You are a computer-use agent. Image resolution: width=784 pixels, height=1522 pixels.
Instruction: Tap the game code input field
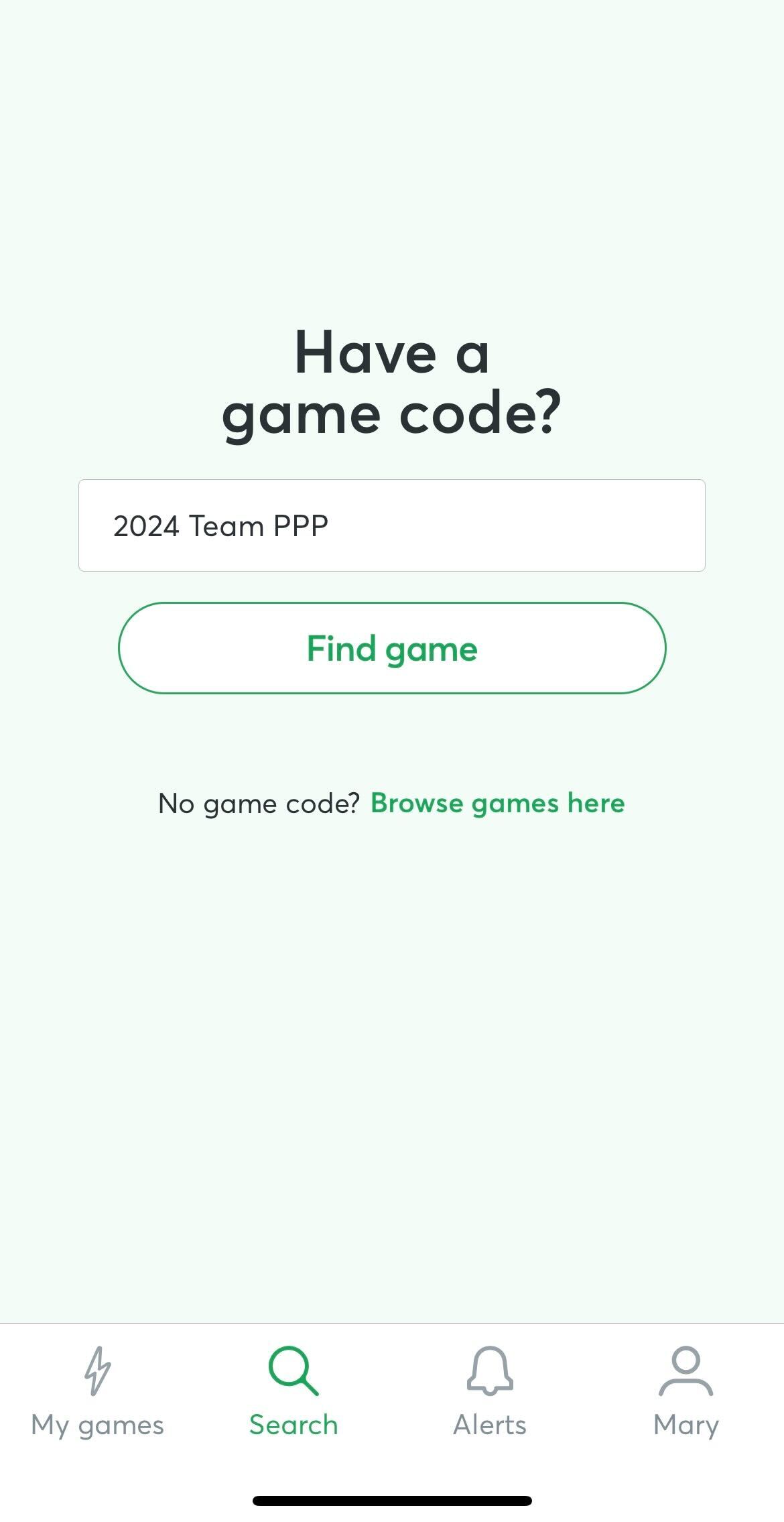[x=391, y=525]
